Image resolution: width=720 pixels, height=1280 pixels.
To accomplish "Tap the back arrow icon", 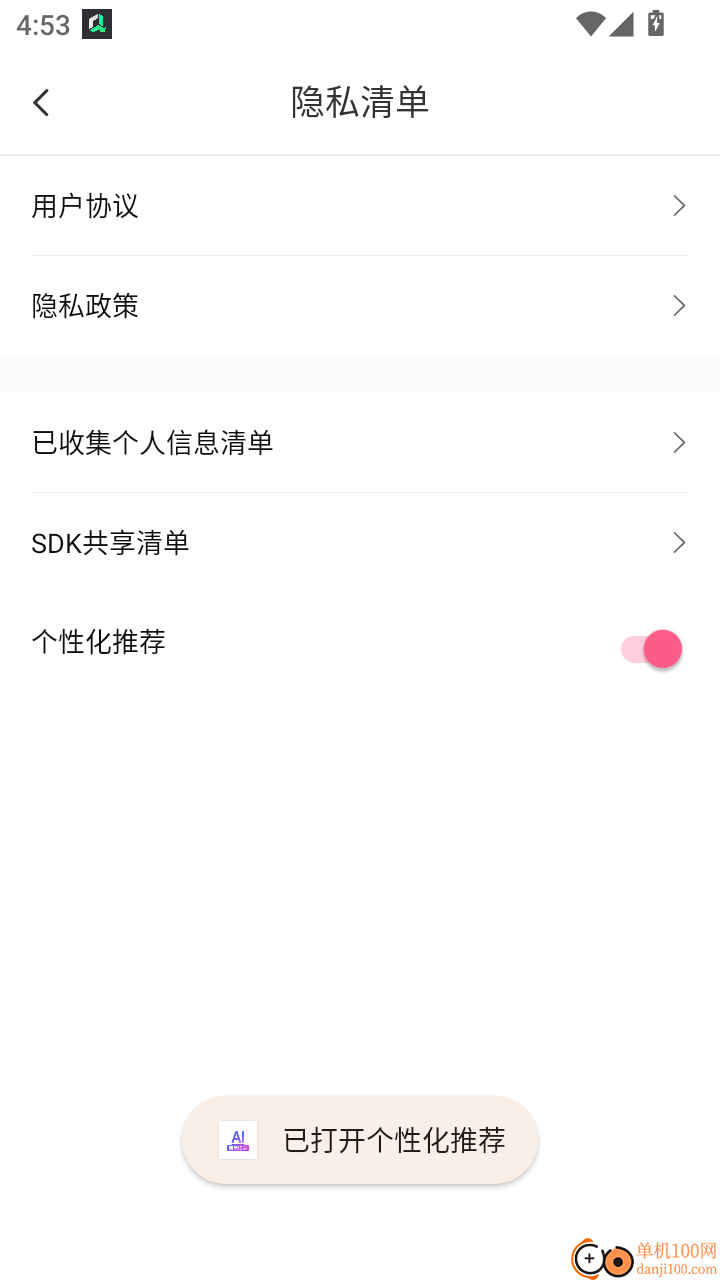I will click(x=40, y=102).
